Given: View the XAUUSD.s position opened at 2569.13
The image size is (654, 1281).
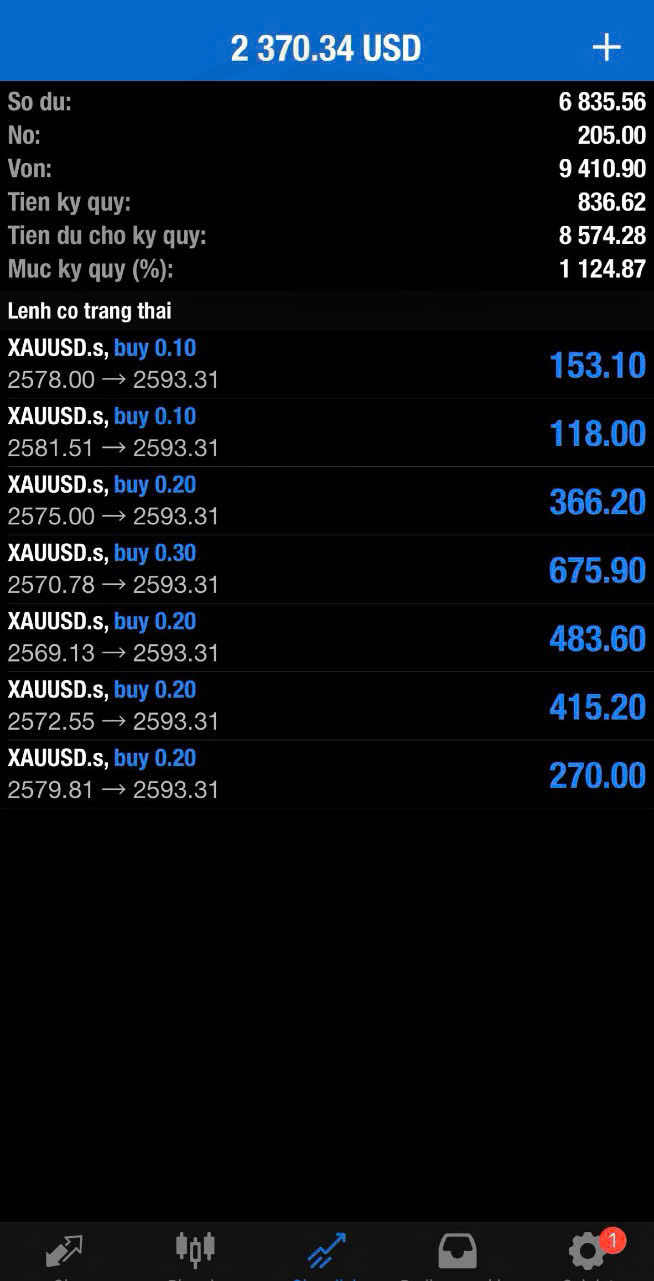Looking at the screenshot, I should click(x=326, y=637).
